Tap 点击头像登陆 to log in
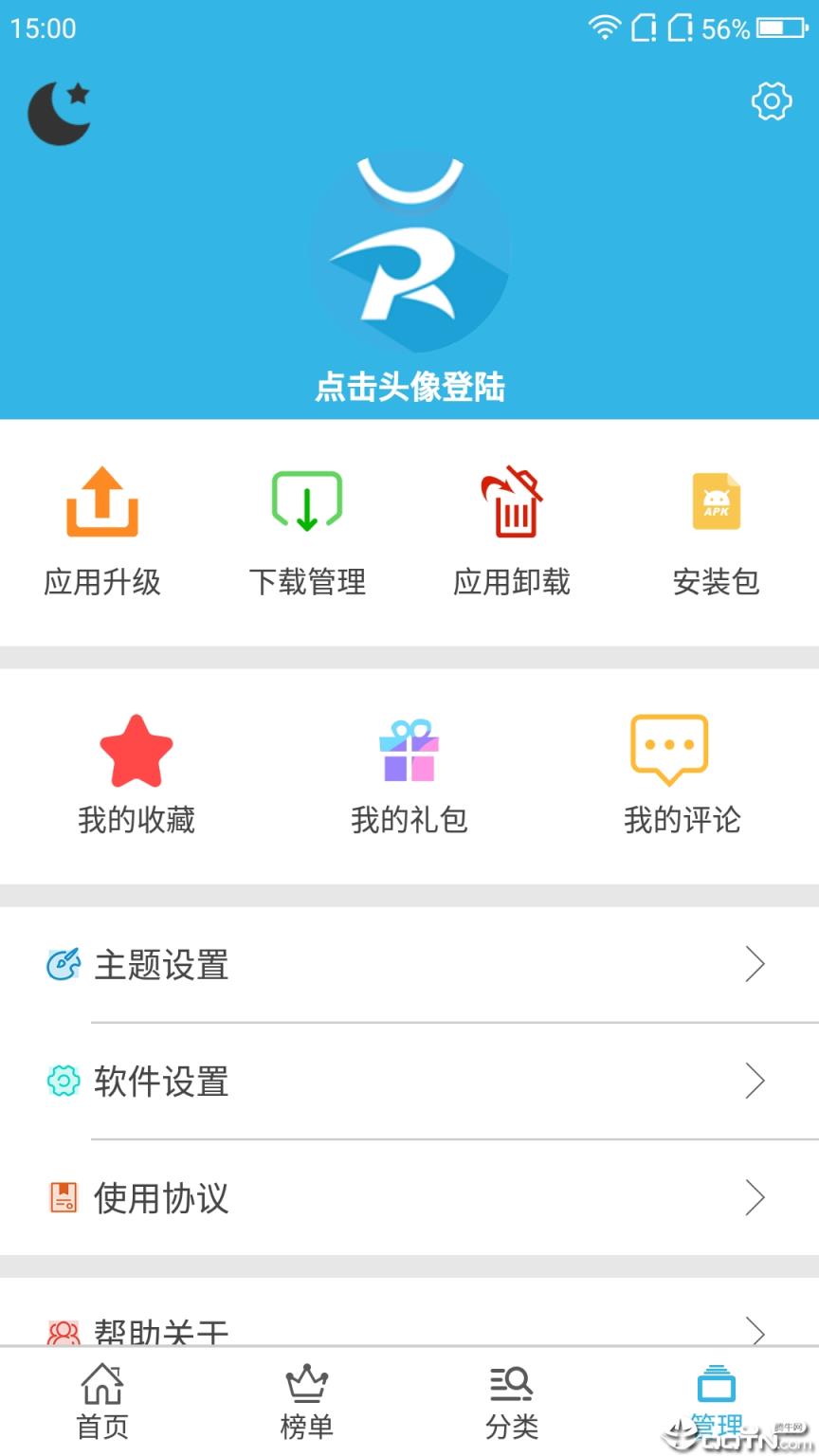 (x=409, y=388)
